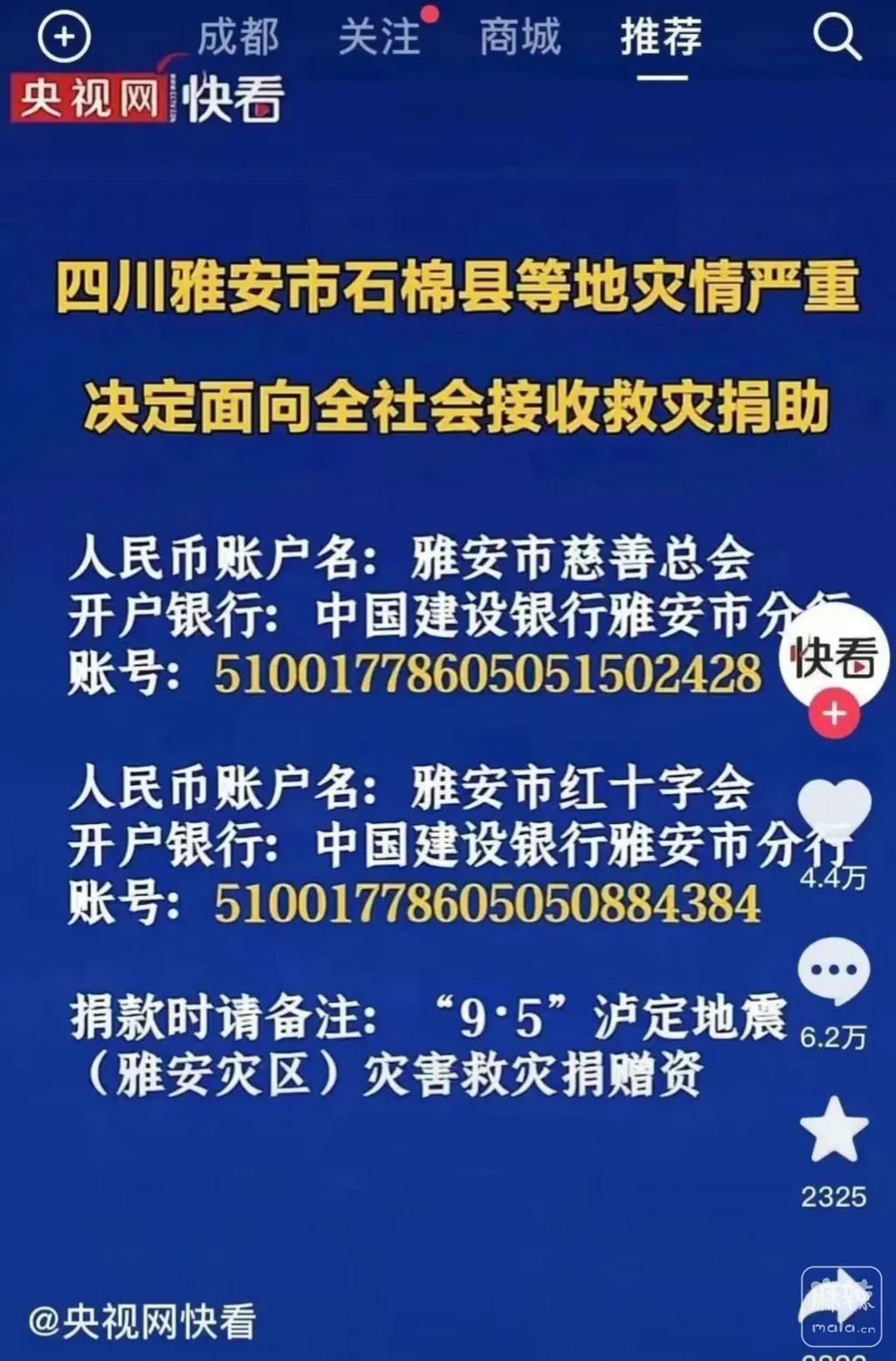This screenshot has height=1361, width=896.
Task: Go to the 商城 tab
Action: coord(520,38)
